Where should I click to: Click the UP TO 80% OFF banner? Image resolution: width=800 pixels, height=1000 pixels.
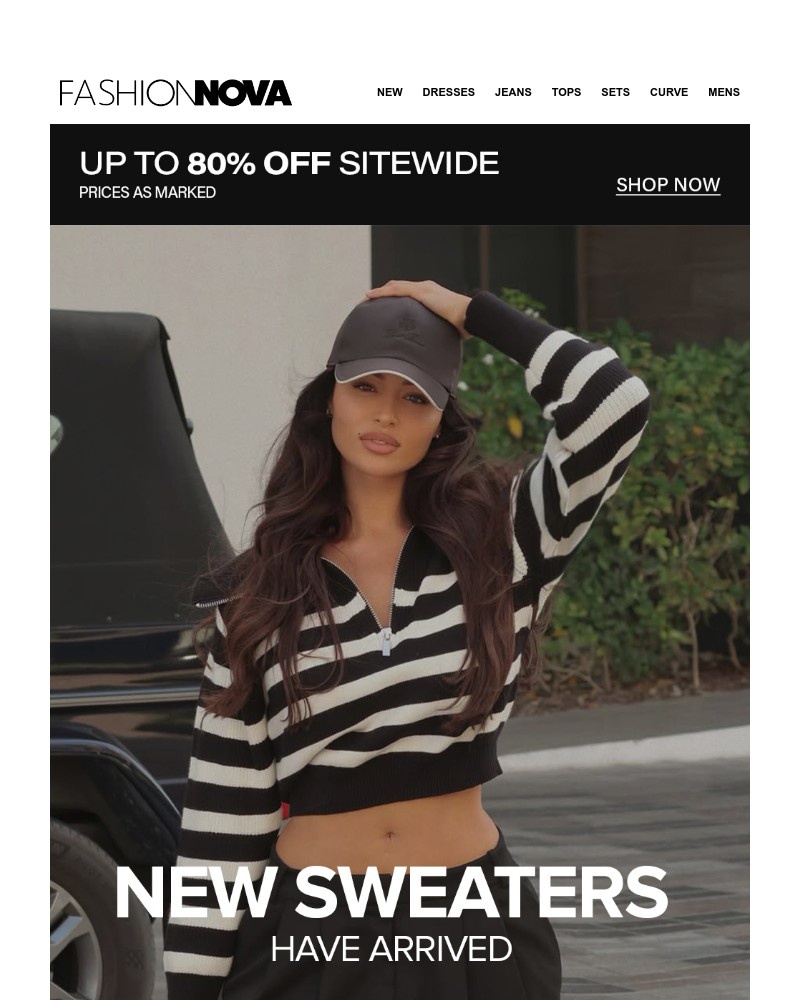pos(289,162)
